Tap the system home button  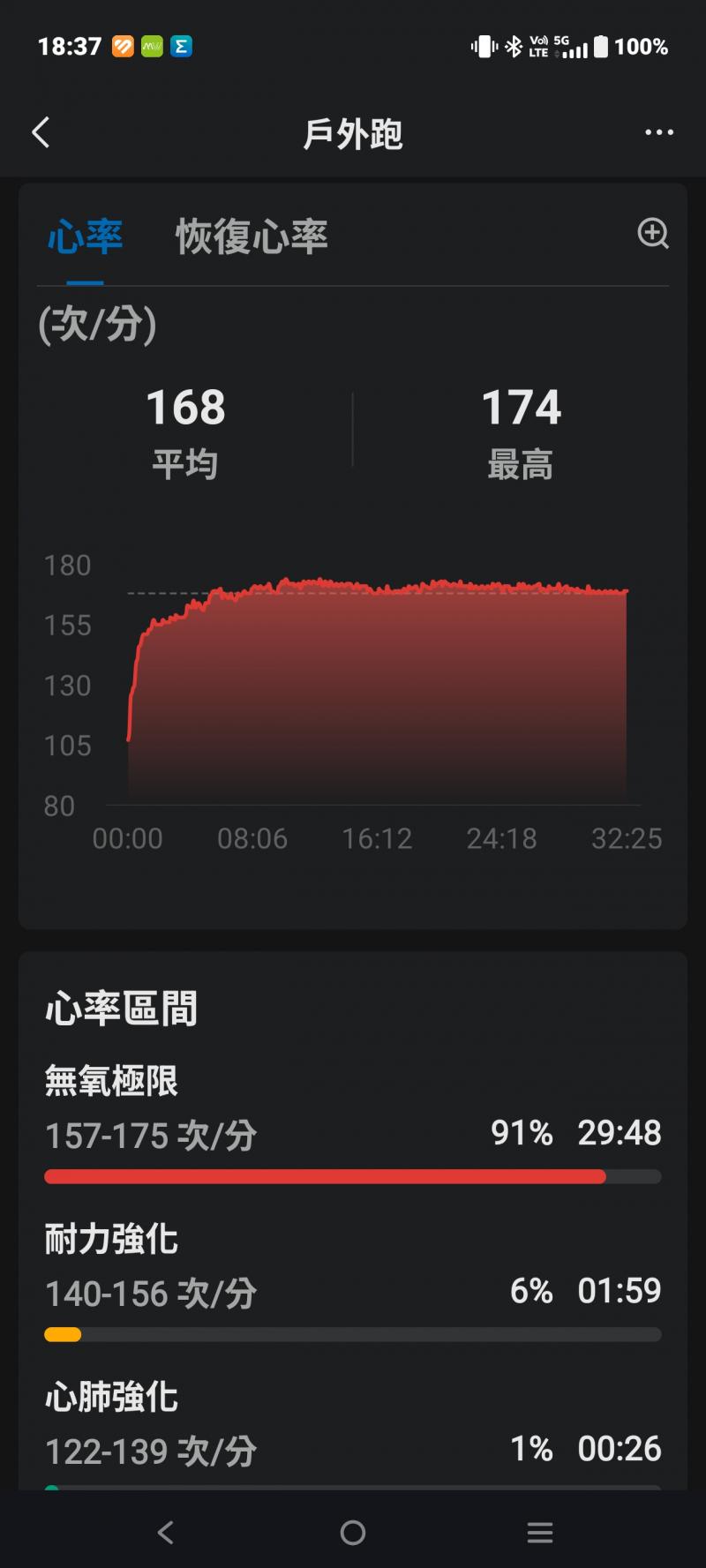pyautogui.click(x=353, y=1533)
